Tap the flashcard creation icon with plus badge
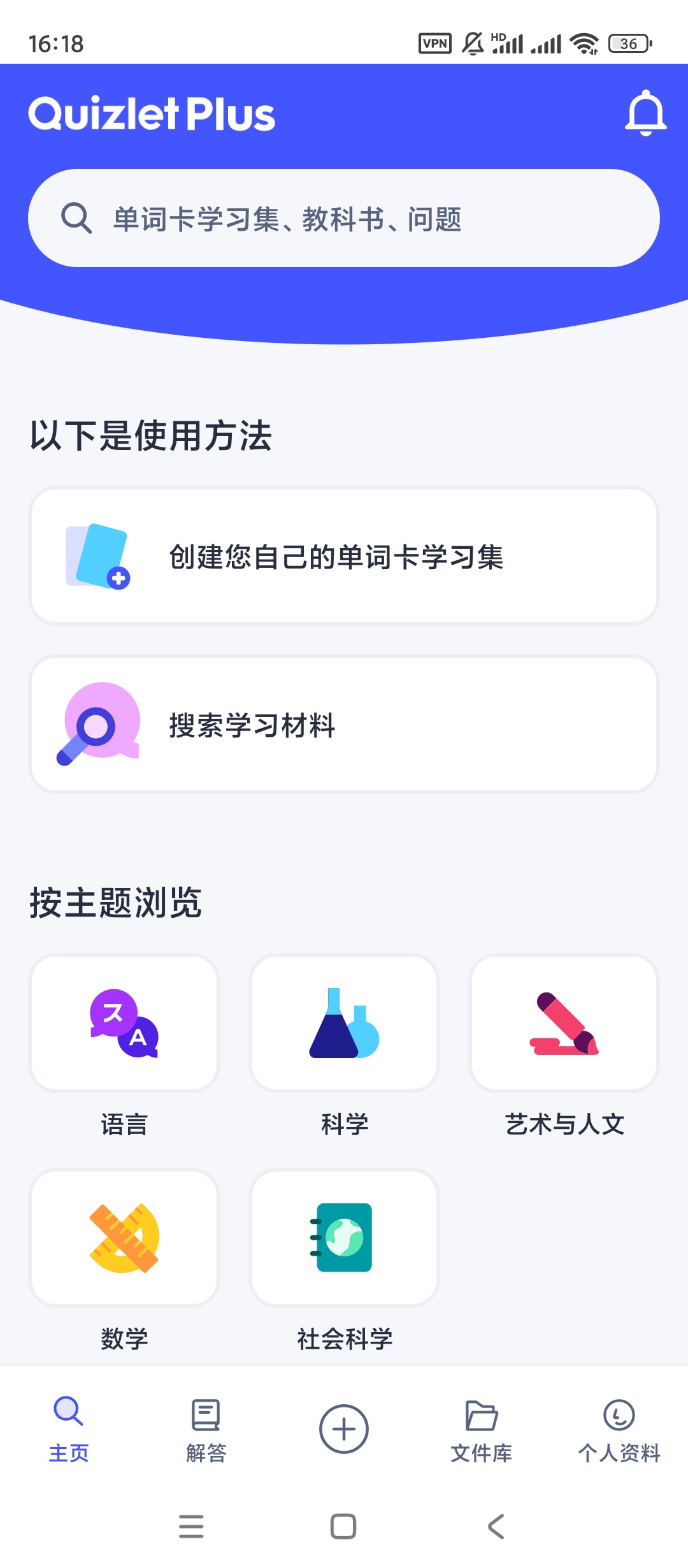The width and height of the screenshot is (688, 1568). pos(96,556)
